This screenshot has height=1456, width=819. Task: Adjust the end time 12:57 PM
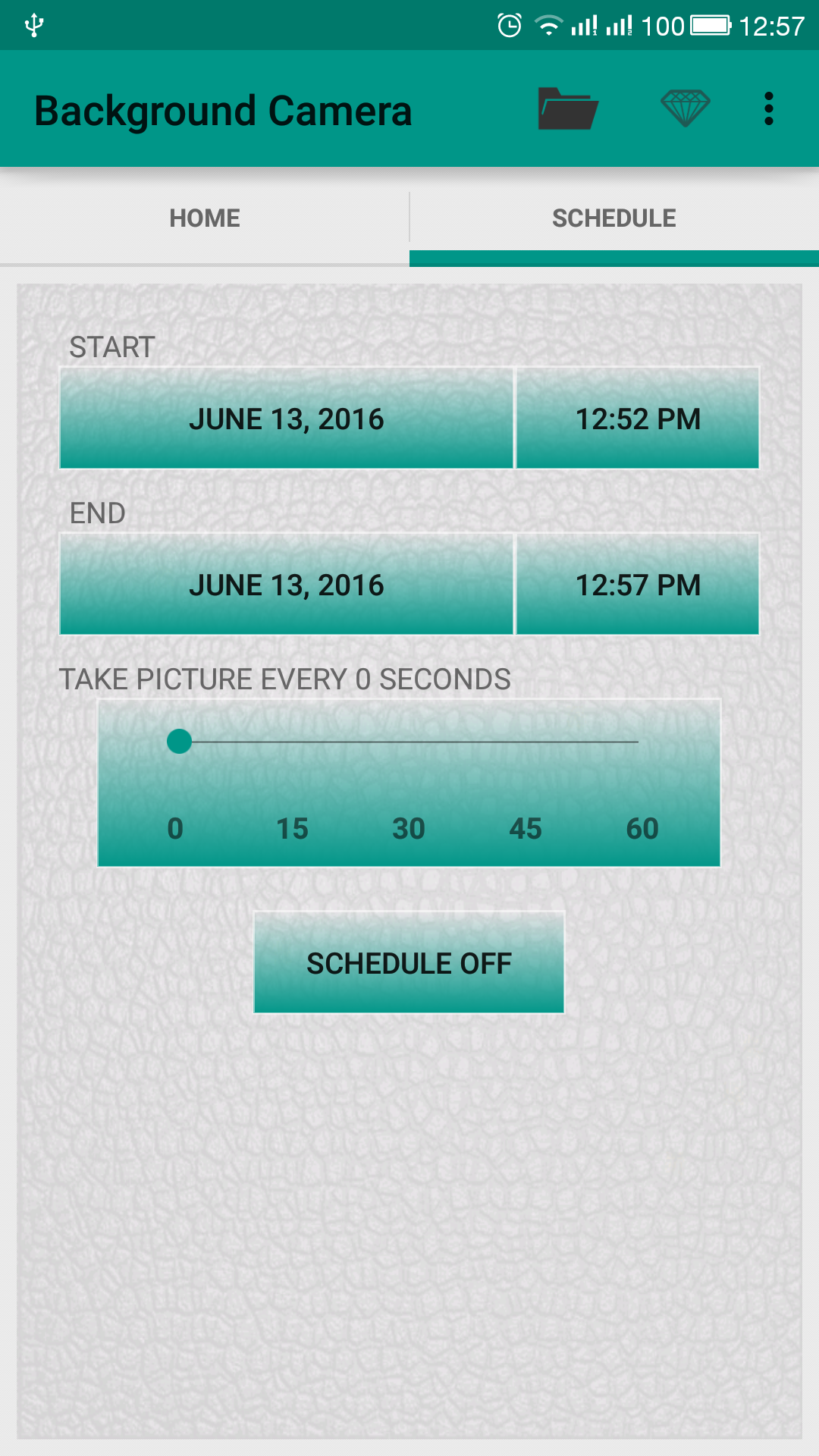tap(638, 585)
